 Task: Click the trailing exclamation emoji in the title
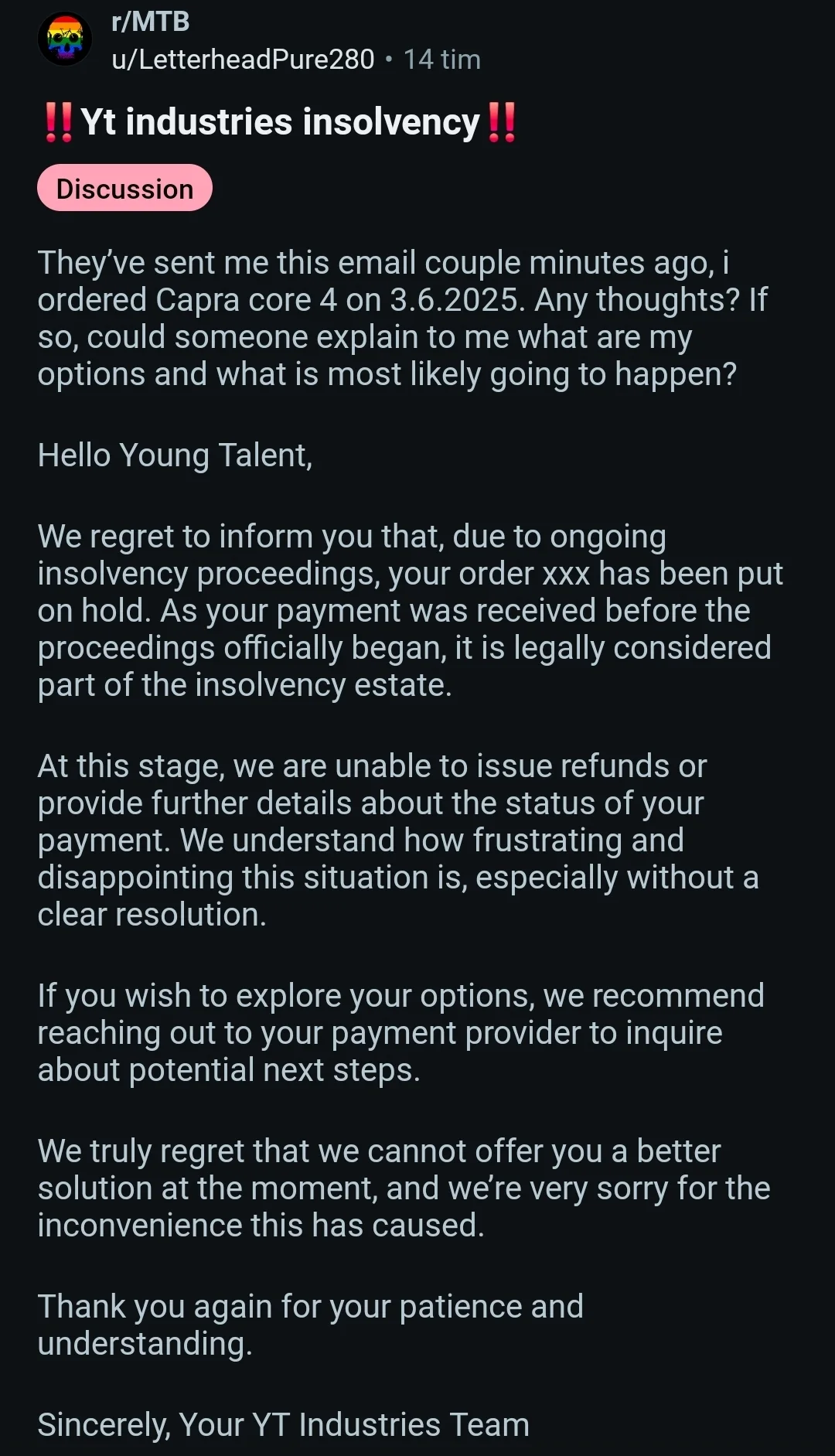[x=503, y=120]
